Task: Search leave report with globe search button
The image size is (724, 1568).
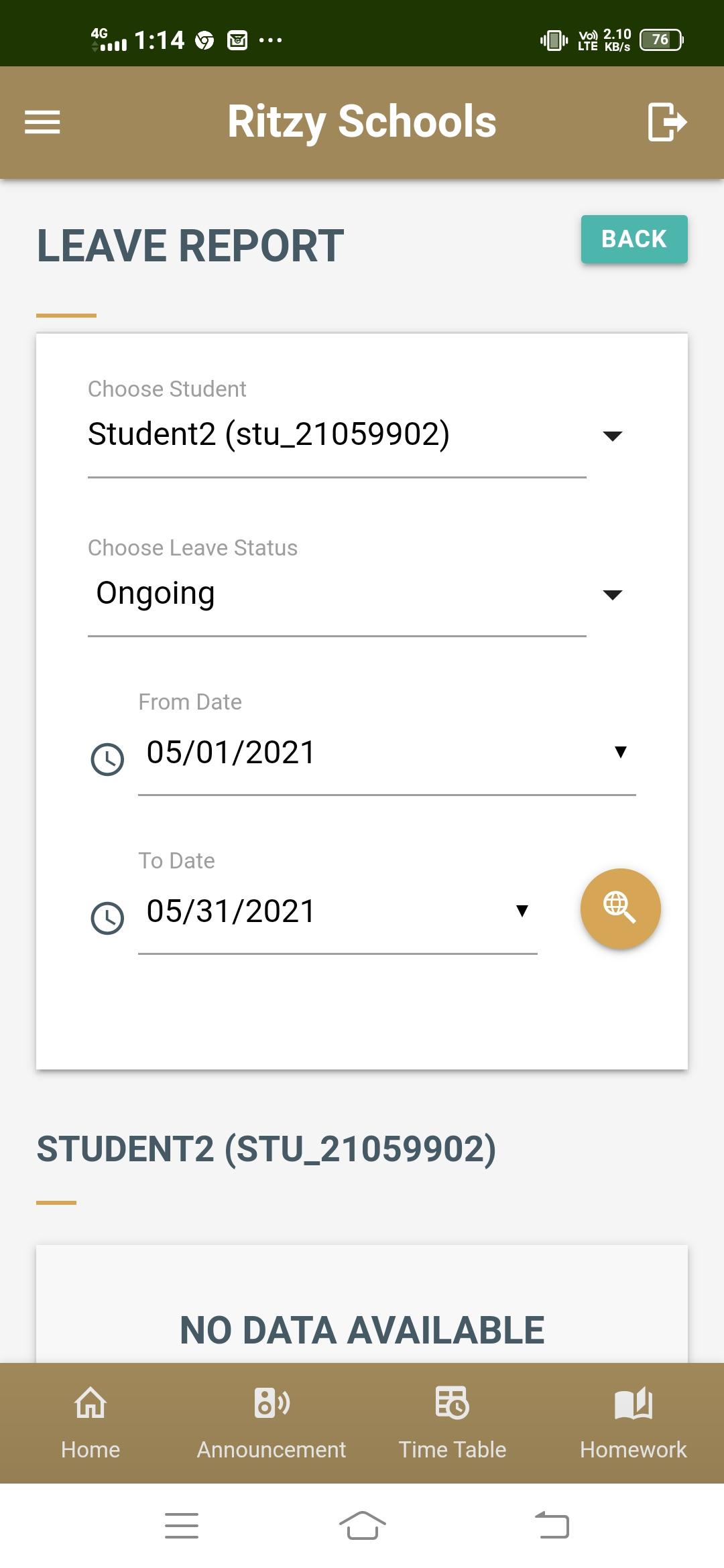Action: click(x=620, y=909)
